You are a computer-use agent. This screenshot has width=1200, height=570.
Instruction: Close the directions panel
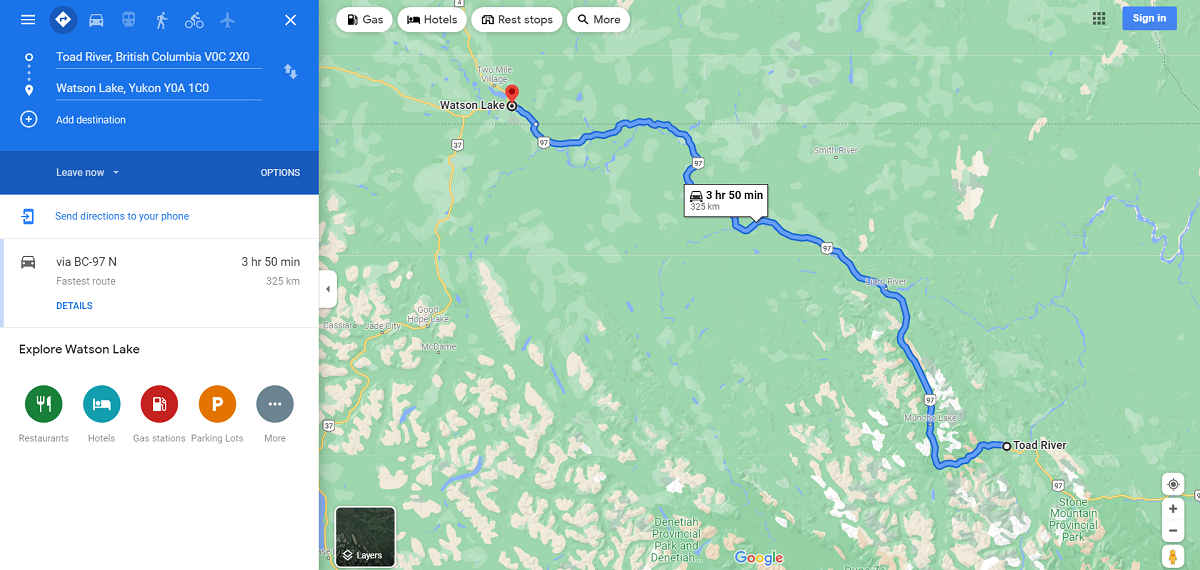290,20
